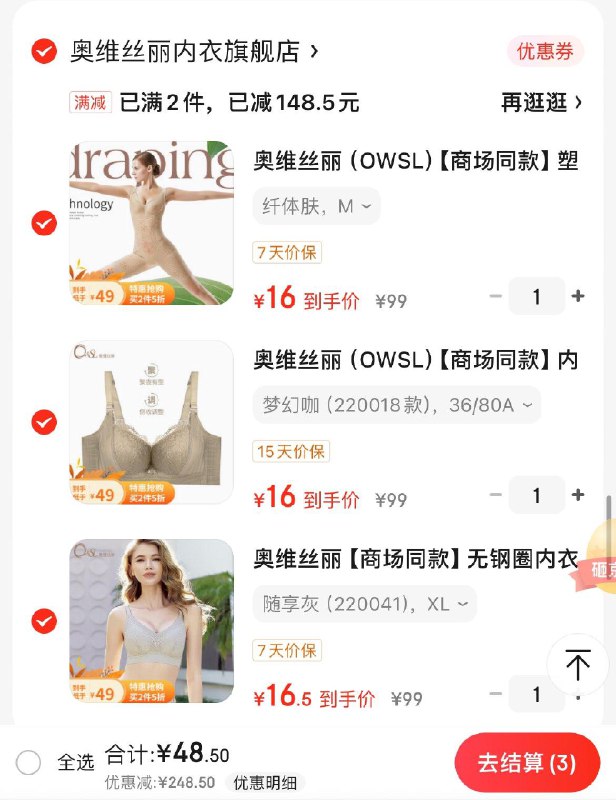Uncheck the 奥维丝丽内衣旗舰店 store checkbox

coord(44,51)
